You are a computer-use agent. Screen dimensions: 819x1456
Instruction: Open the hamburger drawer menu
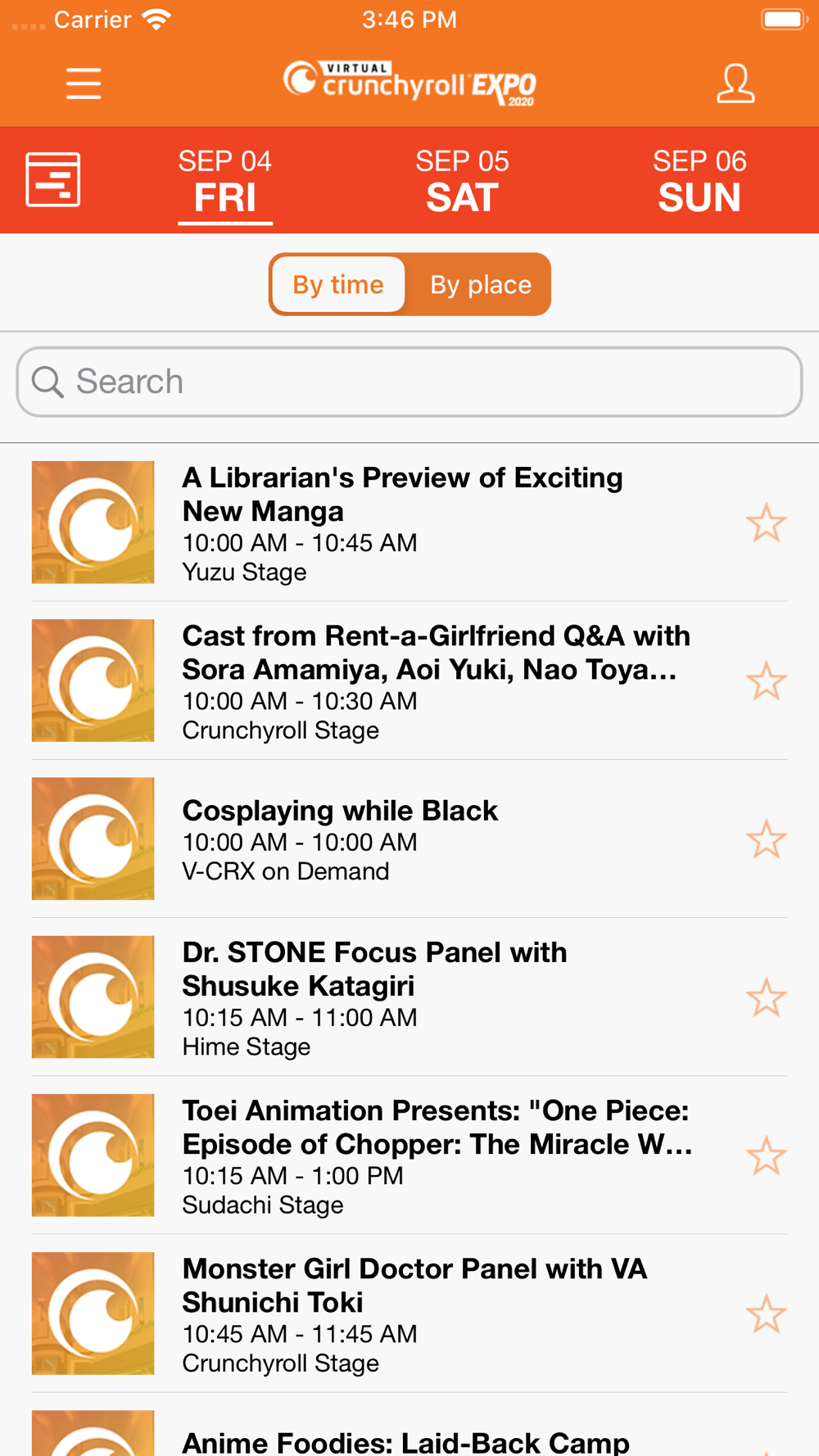click(x=84, y=84)
